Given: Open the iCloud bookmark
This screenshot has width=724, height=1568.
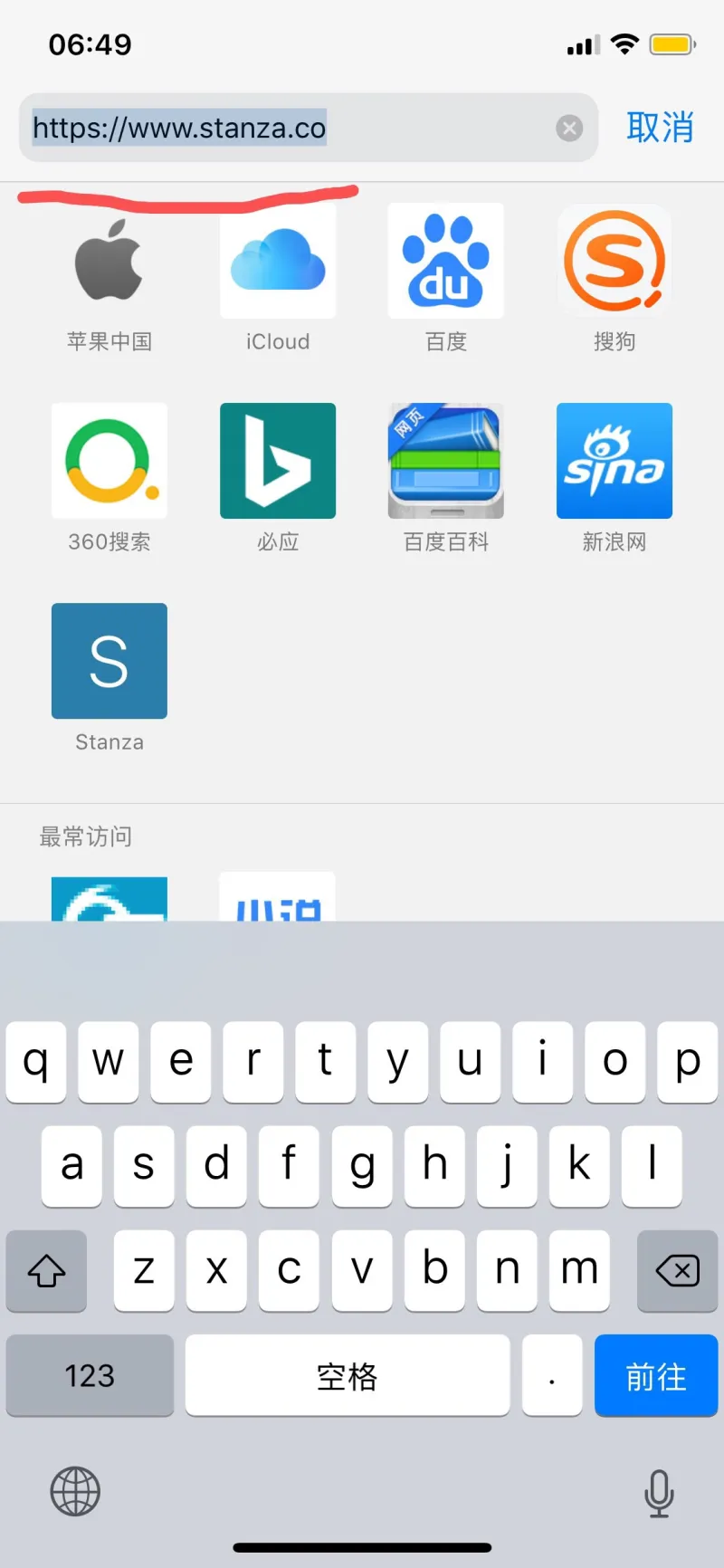Looking at the screenshot, I should point(278,263).
